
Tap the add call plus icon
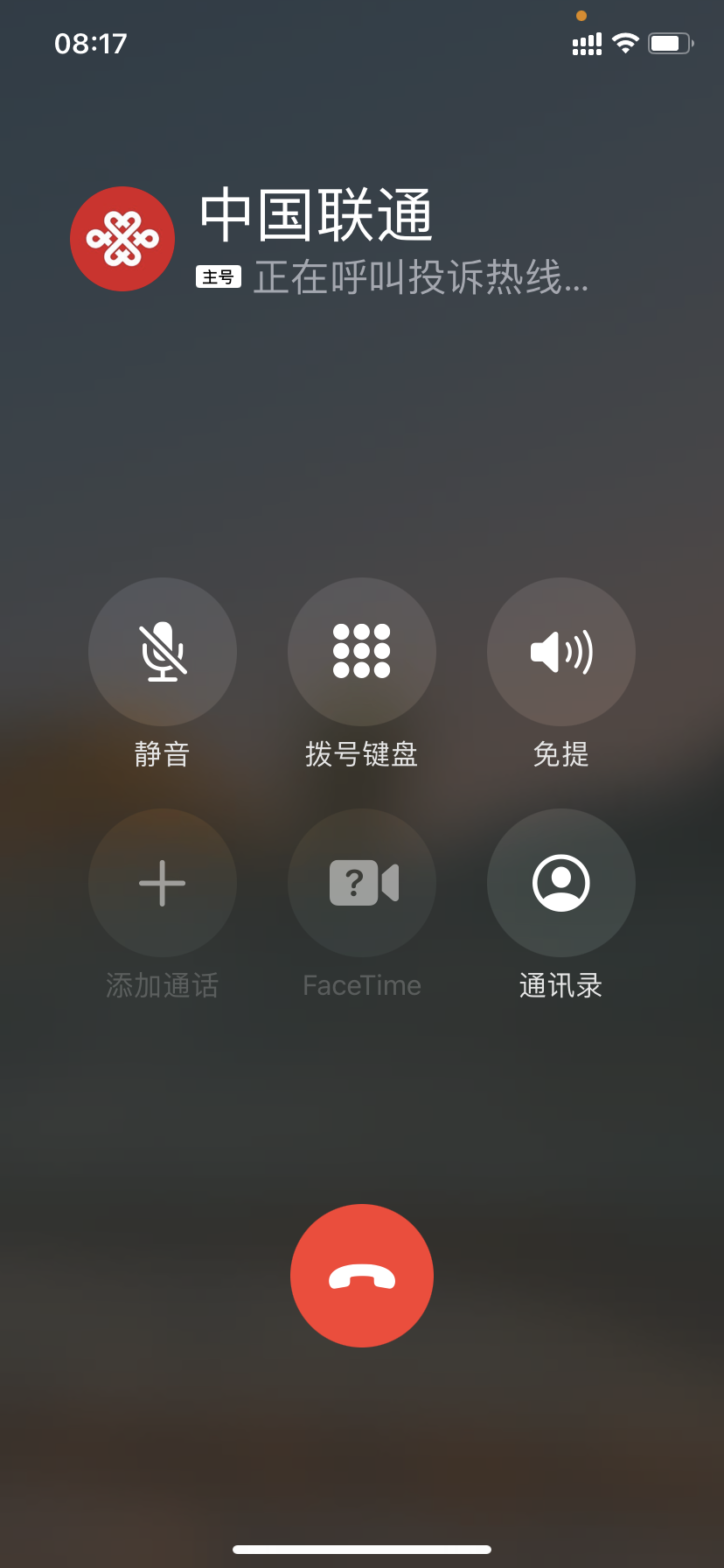(x=162, y=882)
